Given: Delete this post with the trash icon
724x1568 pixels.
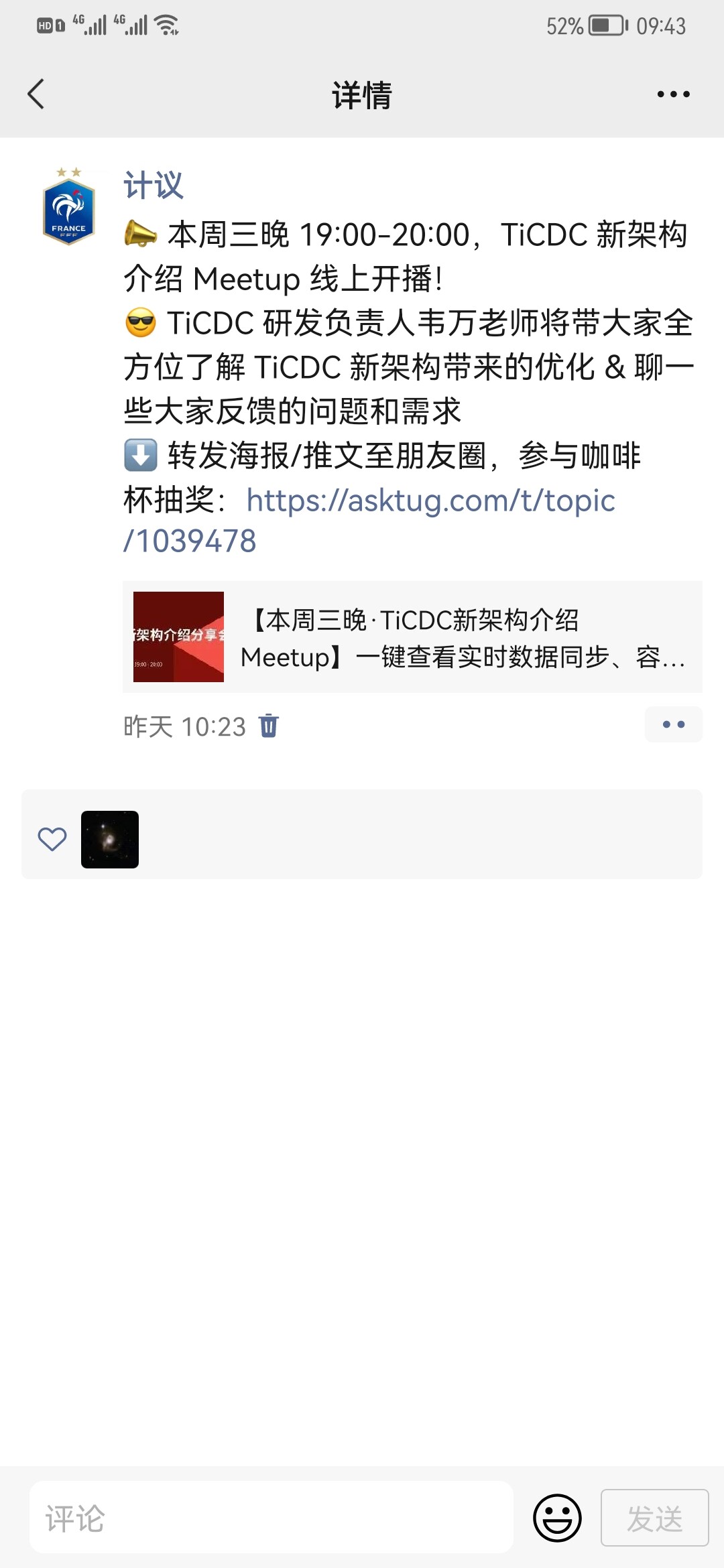Looking at the screenshot, I should (x=269, y=726).
